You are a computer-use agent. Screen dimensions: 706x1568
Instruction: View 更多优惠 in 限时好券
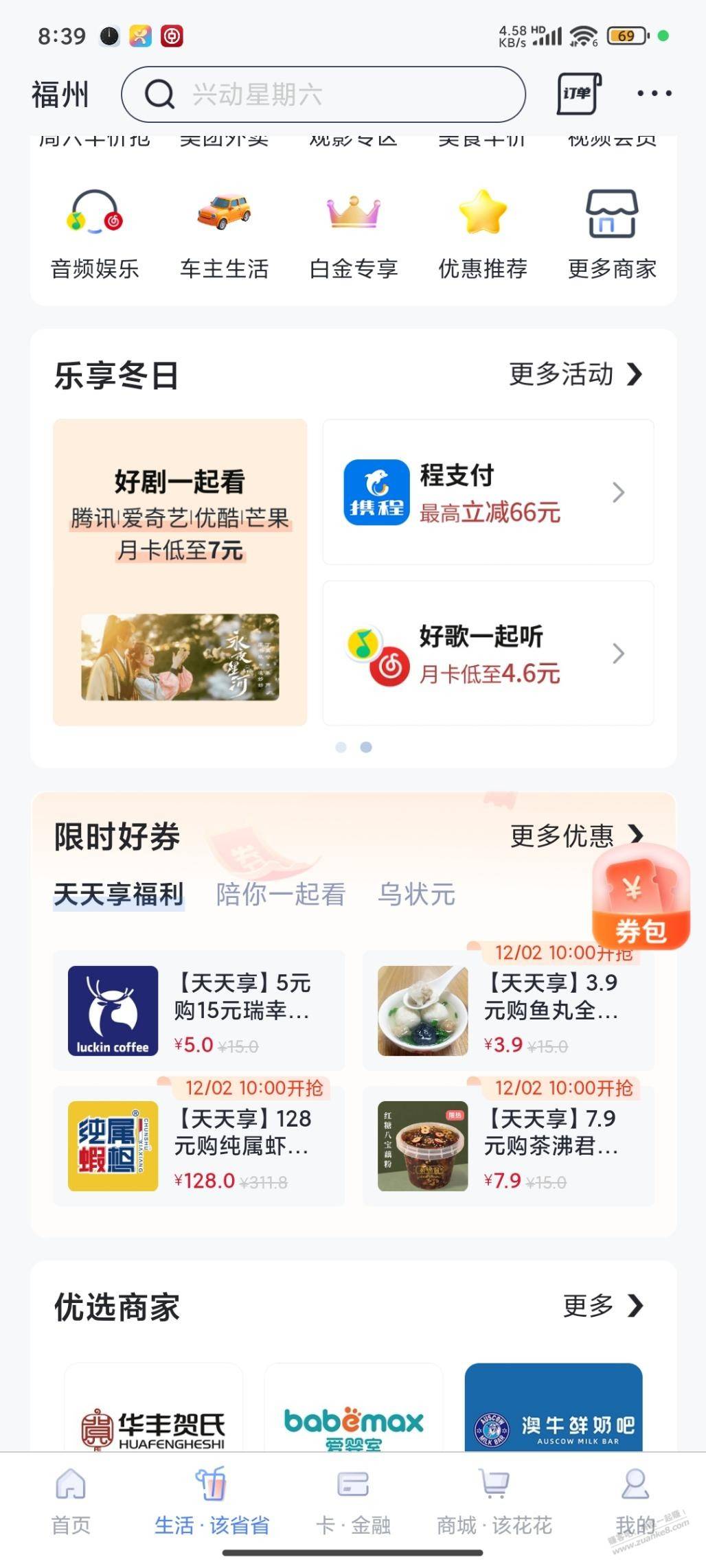pos(577,835)
